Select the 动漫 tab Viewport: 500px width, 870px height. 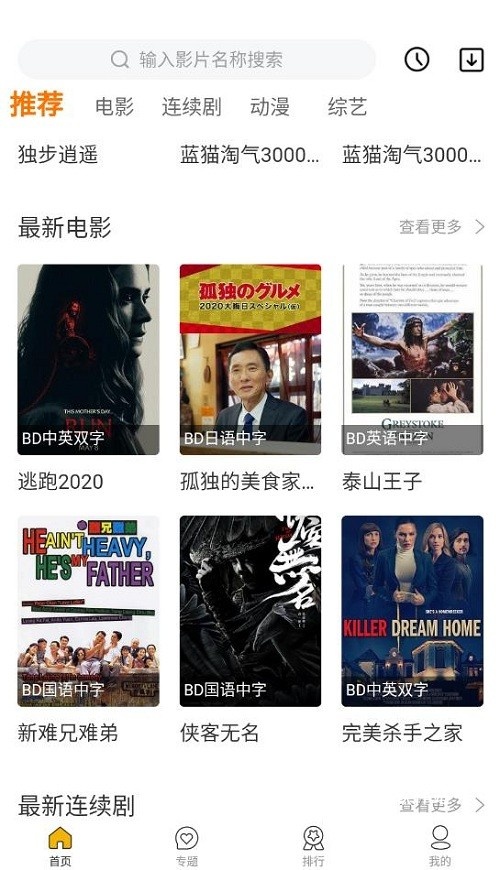(270, 107)
